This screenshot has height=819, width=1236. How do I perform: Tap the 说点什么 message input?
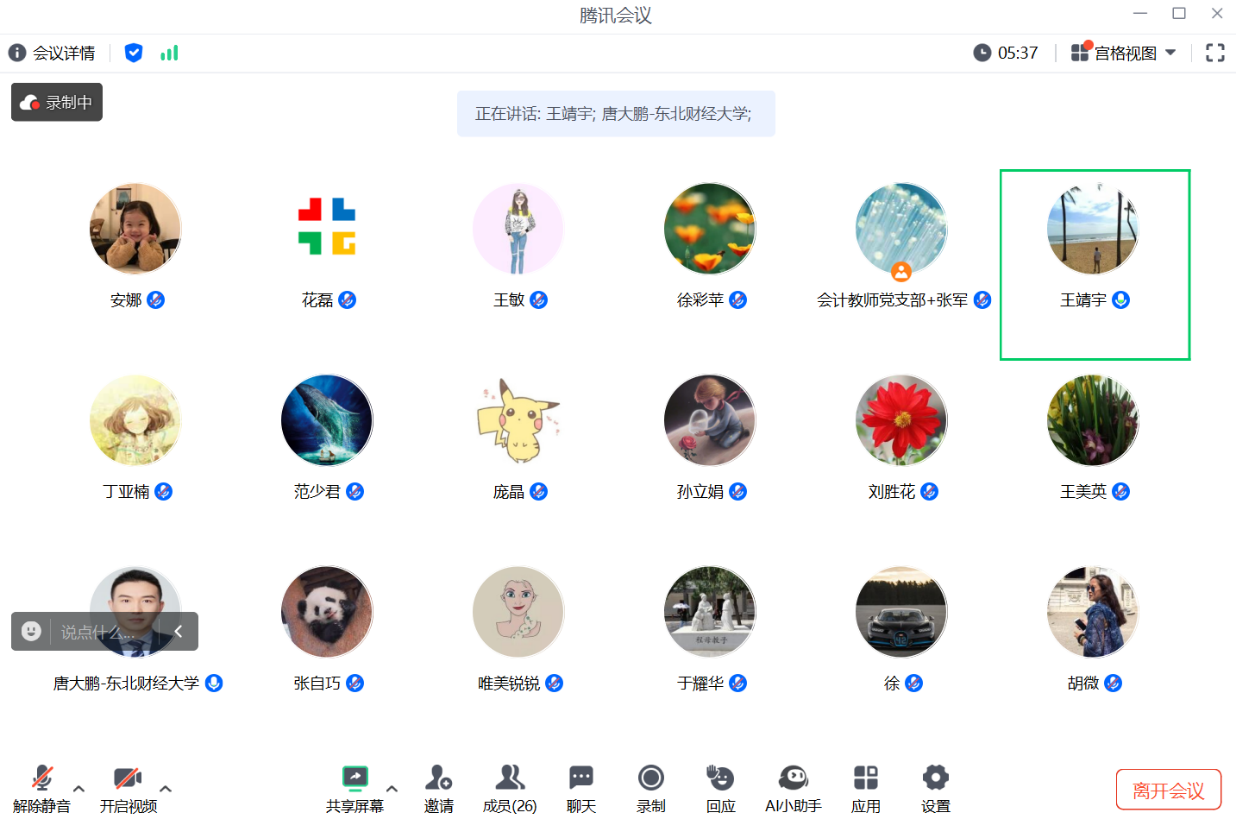coord(98,632)
